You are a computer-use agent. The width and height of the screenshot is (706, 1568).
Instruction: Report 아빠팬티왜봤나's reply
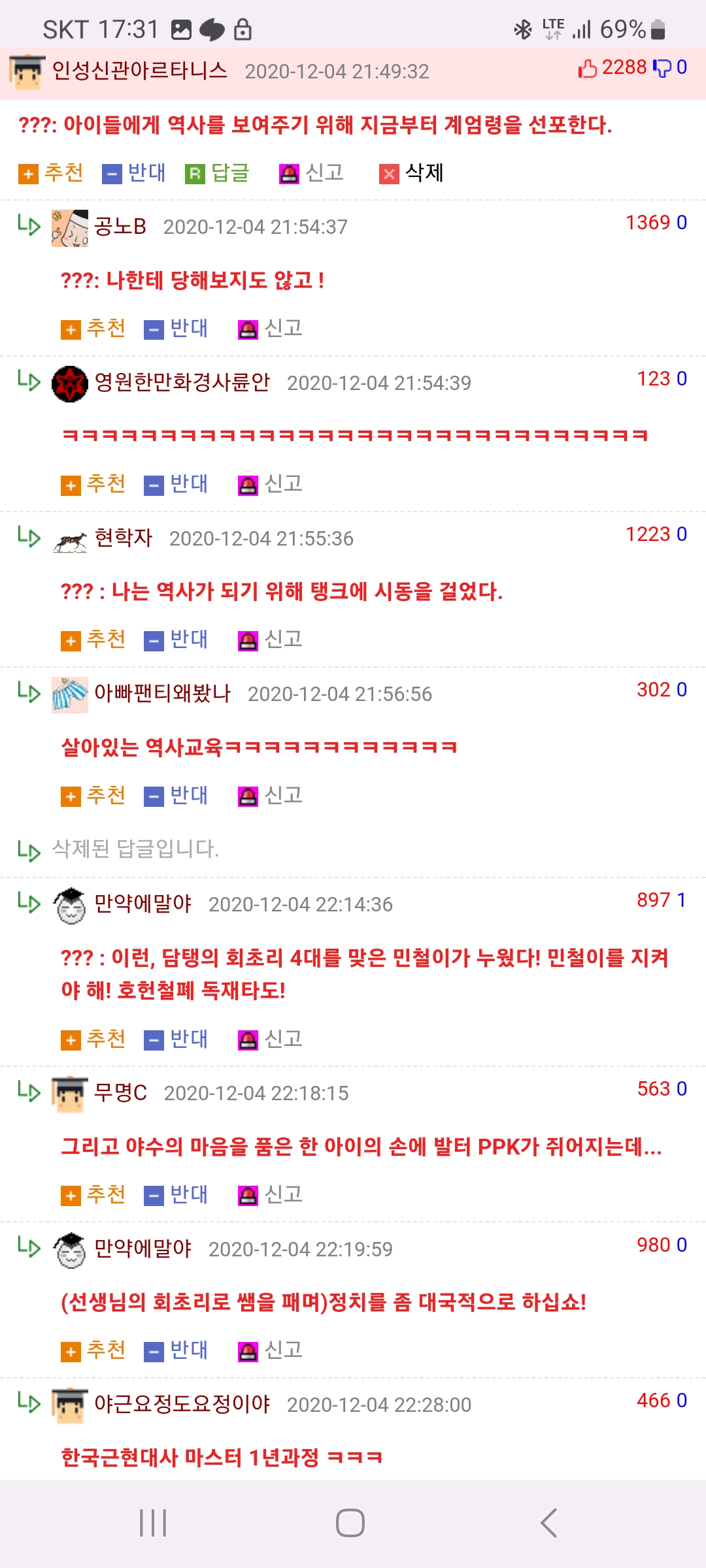(x=270, y=796)
